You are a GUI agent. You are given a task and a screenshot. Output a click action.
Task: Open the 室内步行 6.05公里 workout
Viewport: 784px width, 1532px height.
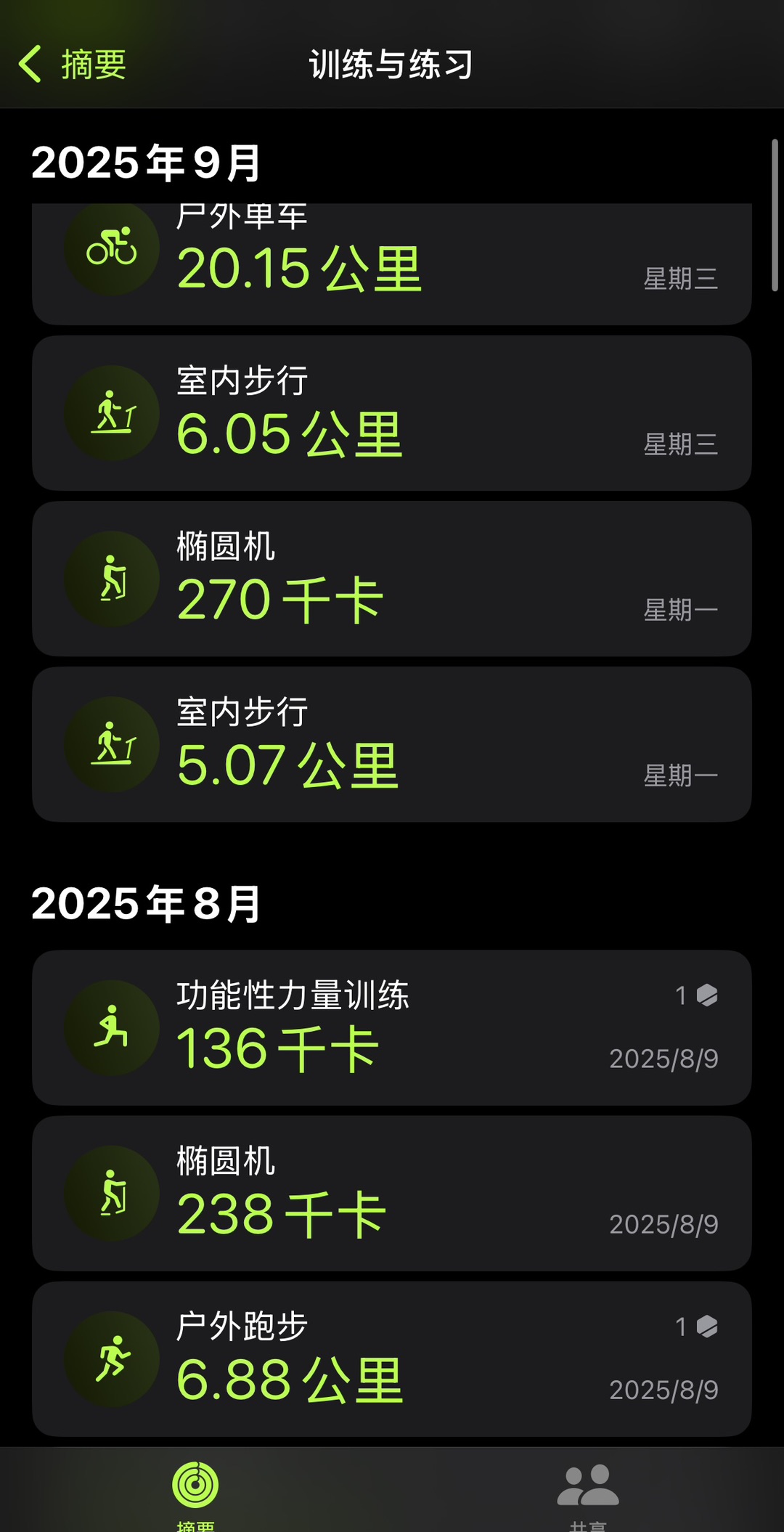pyautogui.click(x=391, y=413)
